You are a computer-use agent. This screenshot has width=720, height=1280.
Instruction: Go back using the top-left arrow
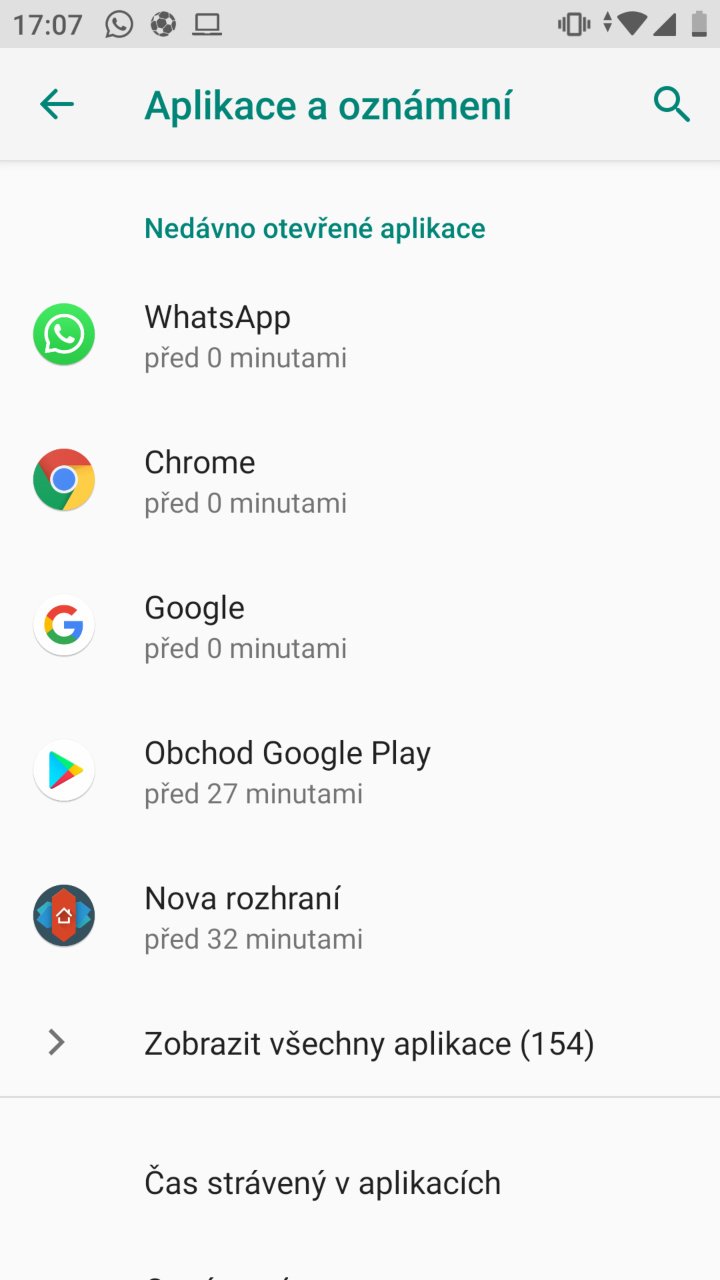[57, 104]
